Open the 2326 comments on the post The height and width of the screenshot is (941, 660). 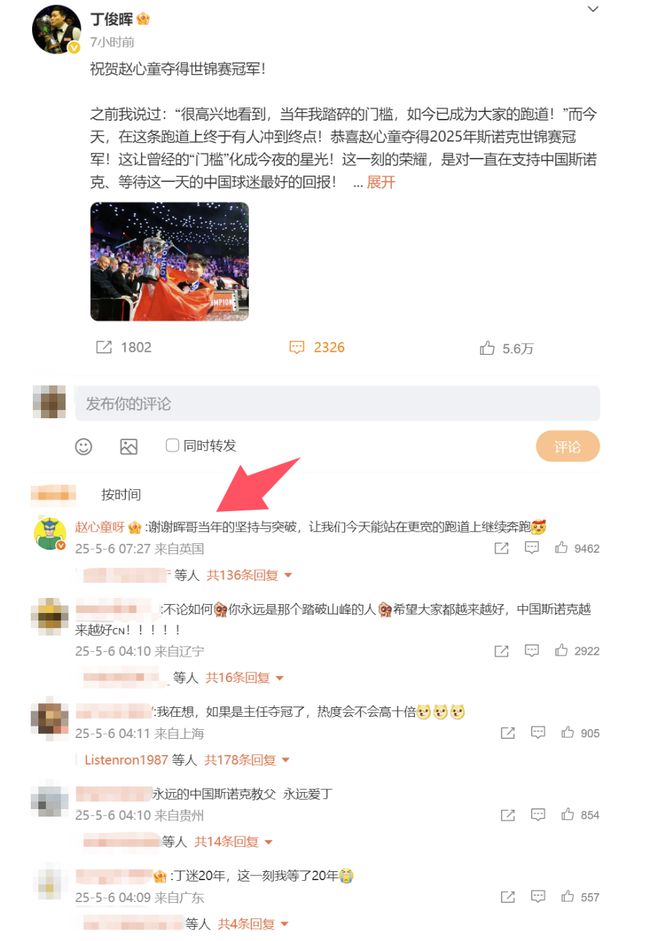(x=317, y=347)
